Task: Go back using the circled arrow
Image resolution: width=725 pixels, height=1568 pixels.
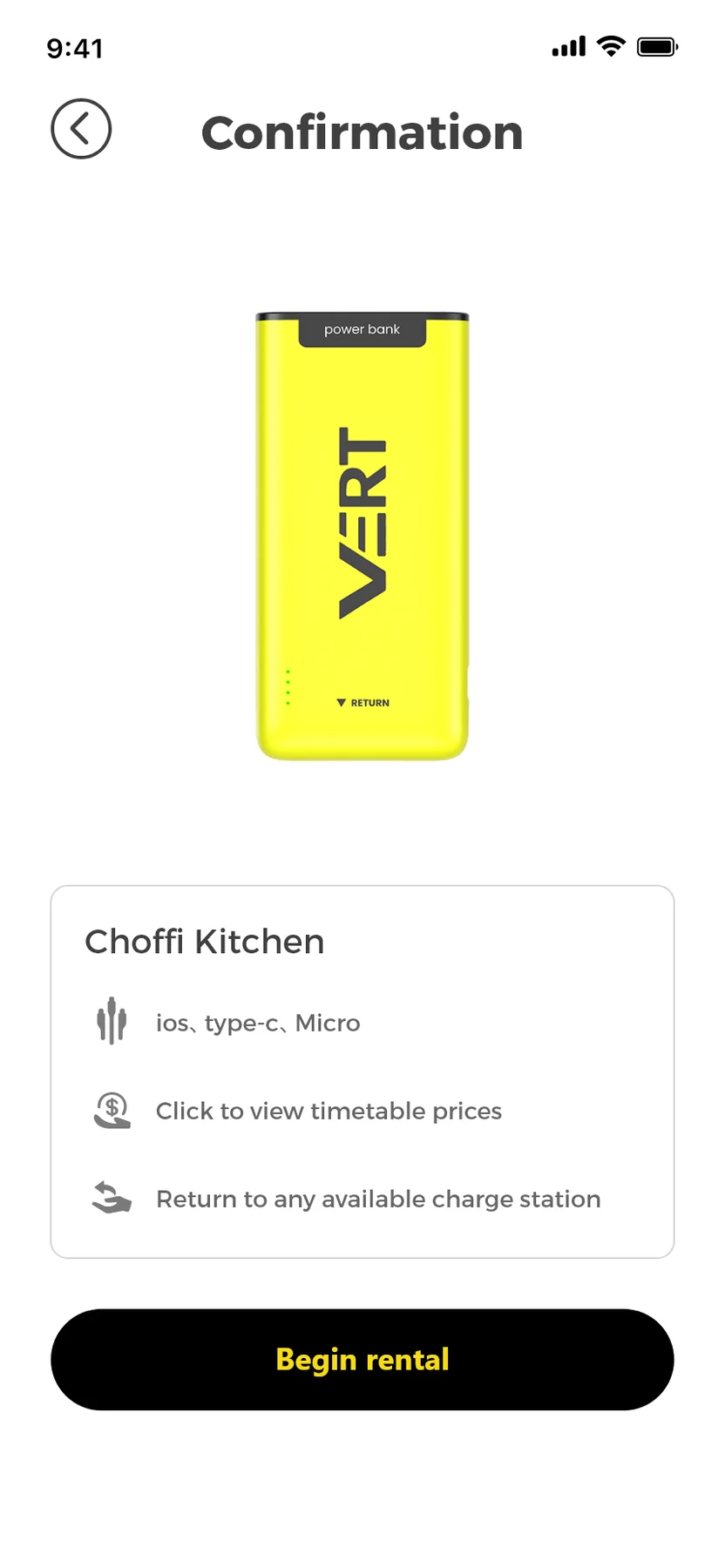Action: tap(81, 129)
